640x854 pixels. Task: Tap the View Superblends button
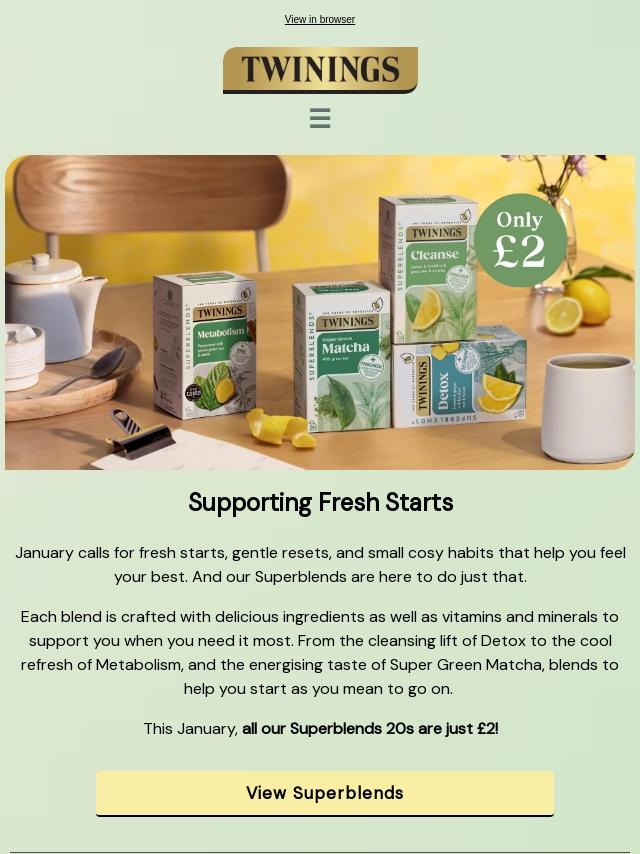324,793
